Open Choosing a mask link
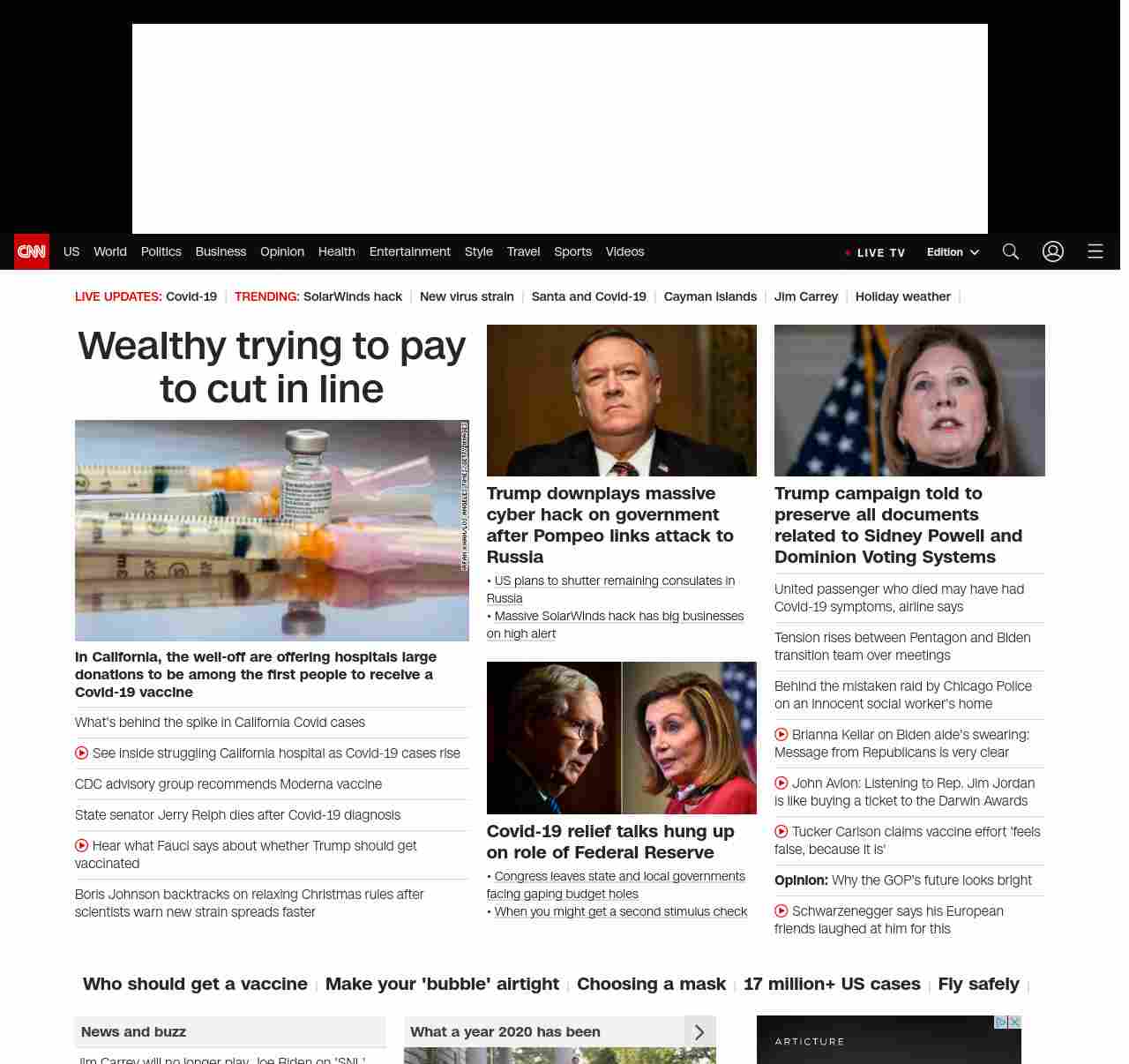Image resolution: width=1129 pixels, height=1064 pixels. point(651,984)
